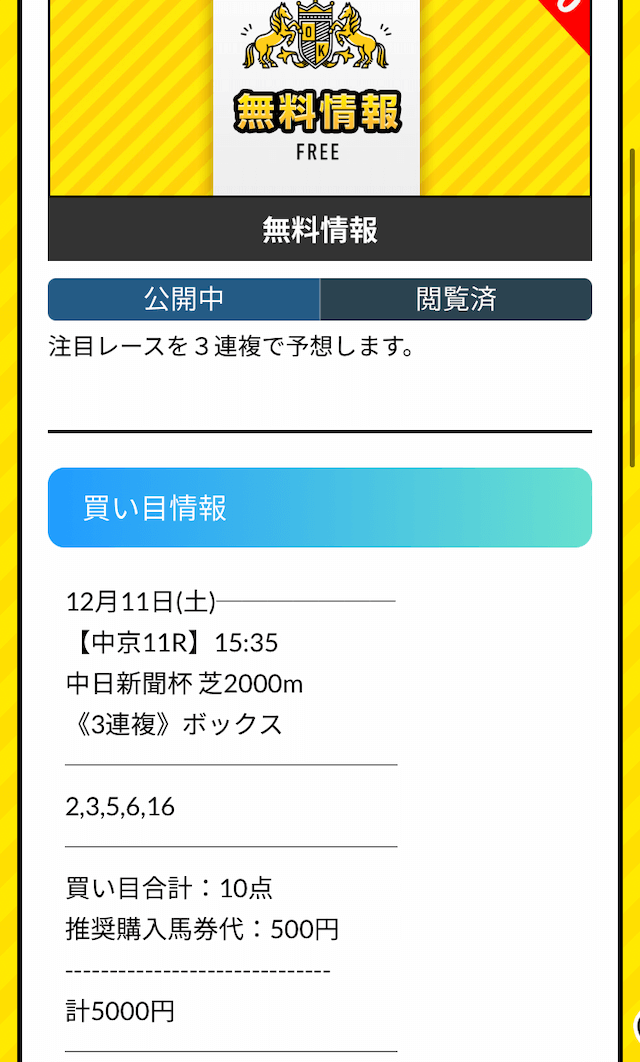
Task: Switch to the 閲覧済 tab
Action: tap(456, 299)
